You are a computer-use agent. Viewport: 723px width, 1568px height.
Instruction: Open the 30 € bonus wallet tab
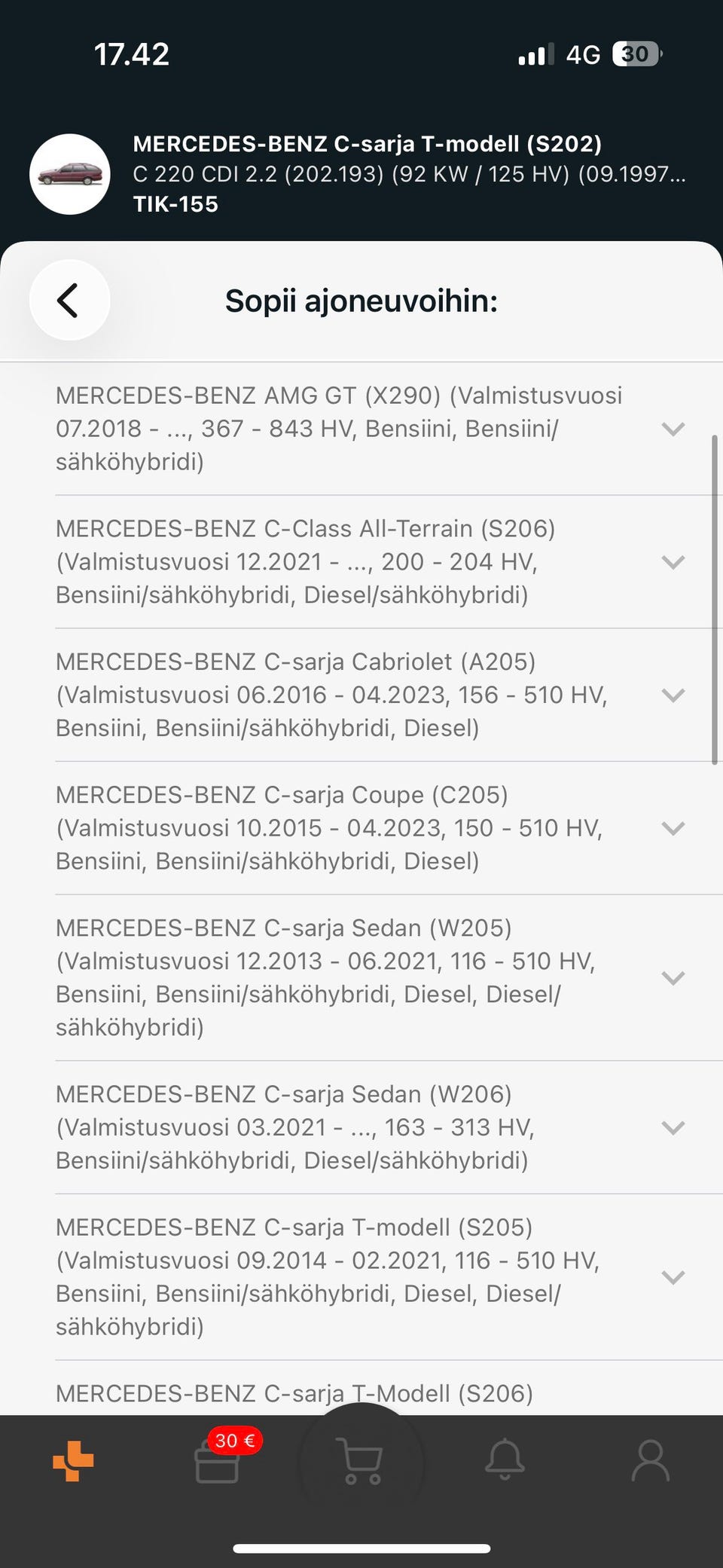tap(218, 1460)
